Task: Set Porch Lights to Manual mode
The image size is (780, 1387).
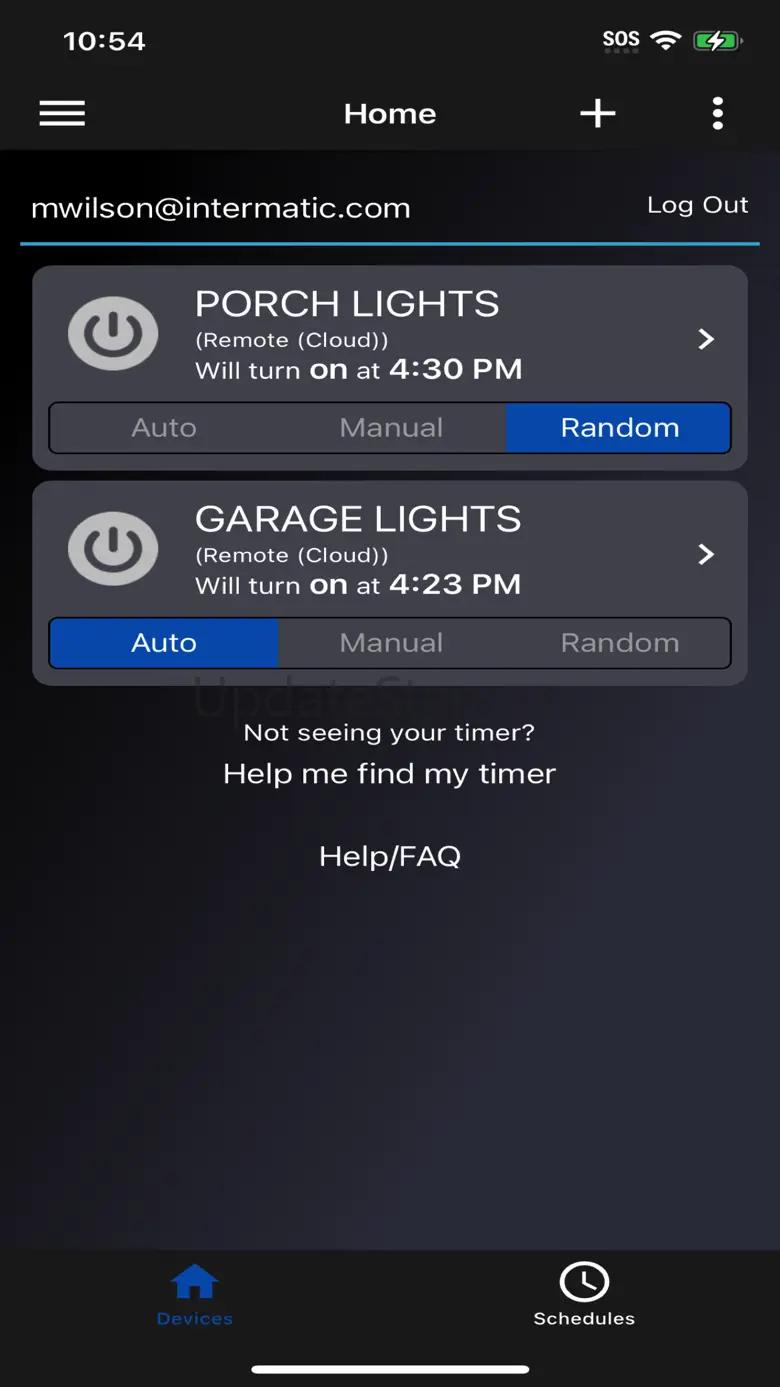Action: (x=391, y=428)
